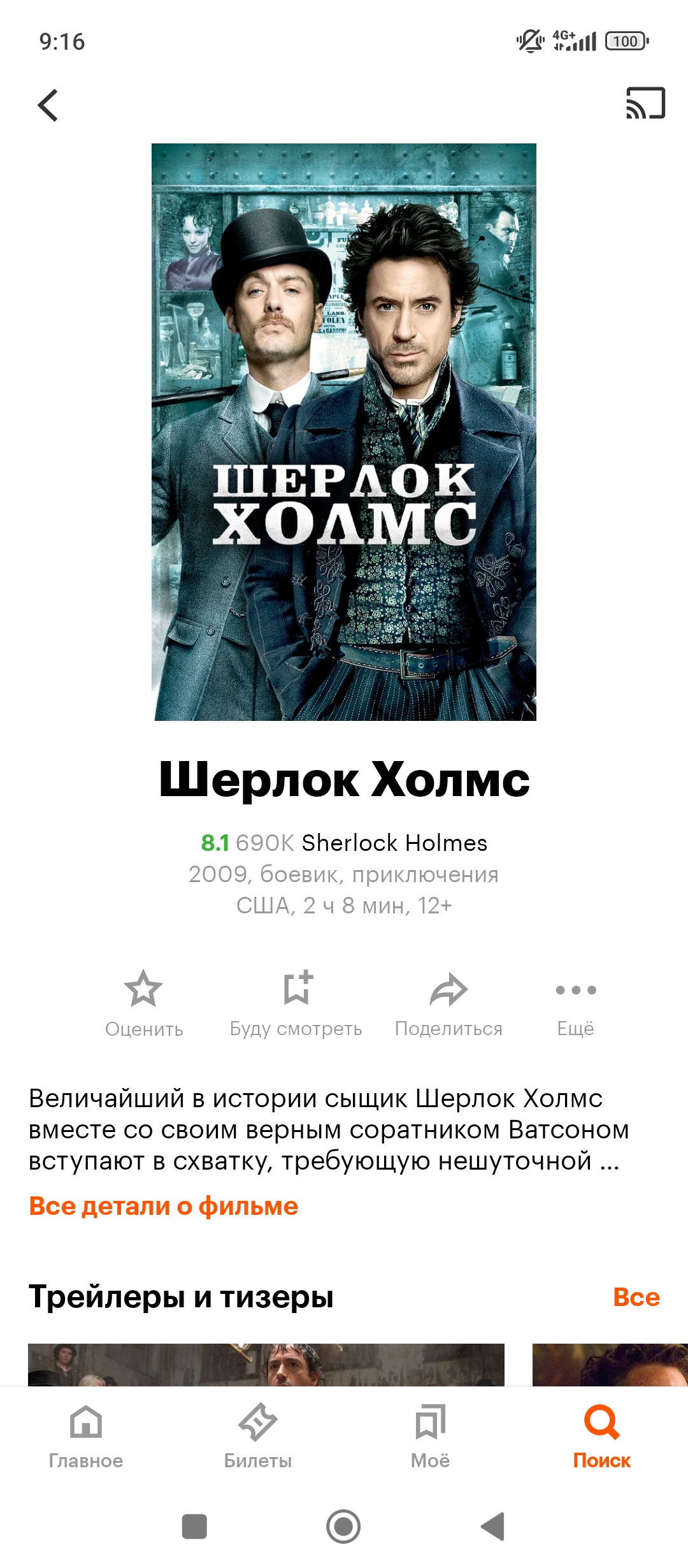Open the cast to screen icon
688x1568 pixels.
click(x=645, y=103)
